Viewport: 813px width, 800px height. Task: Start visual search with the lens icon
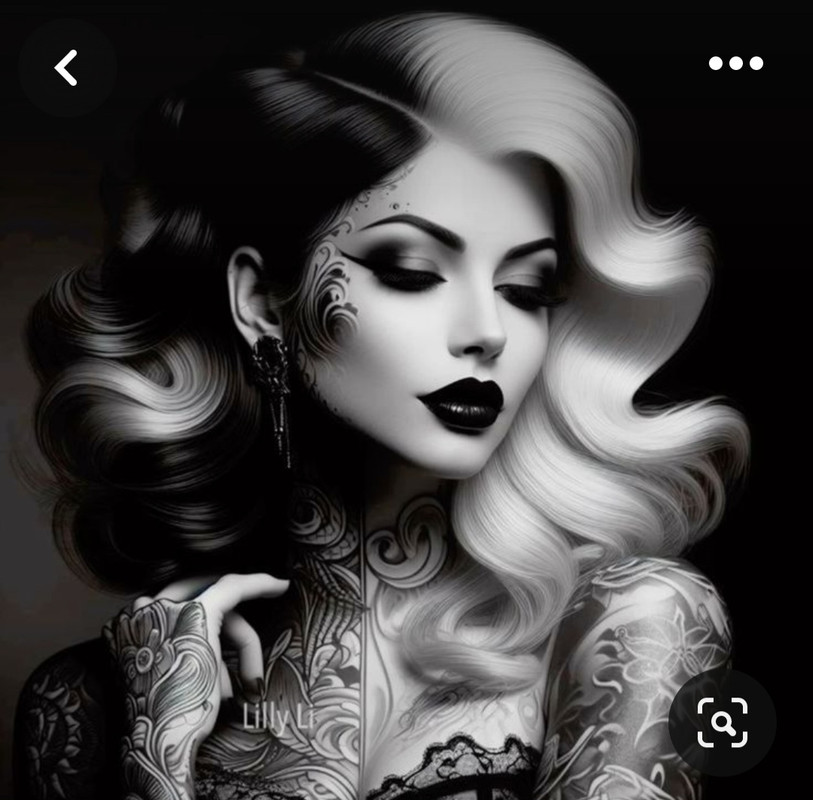click(722, 722)
